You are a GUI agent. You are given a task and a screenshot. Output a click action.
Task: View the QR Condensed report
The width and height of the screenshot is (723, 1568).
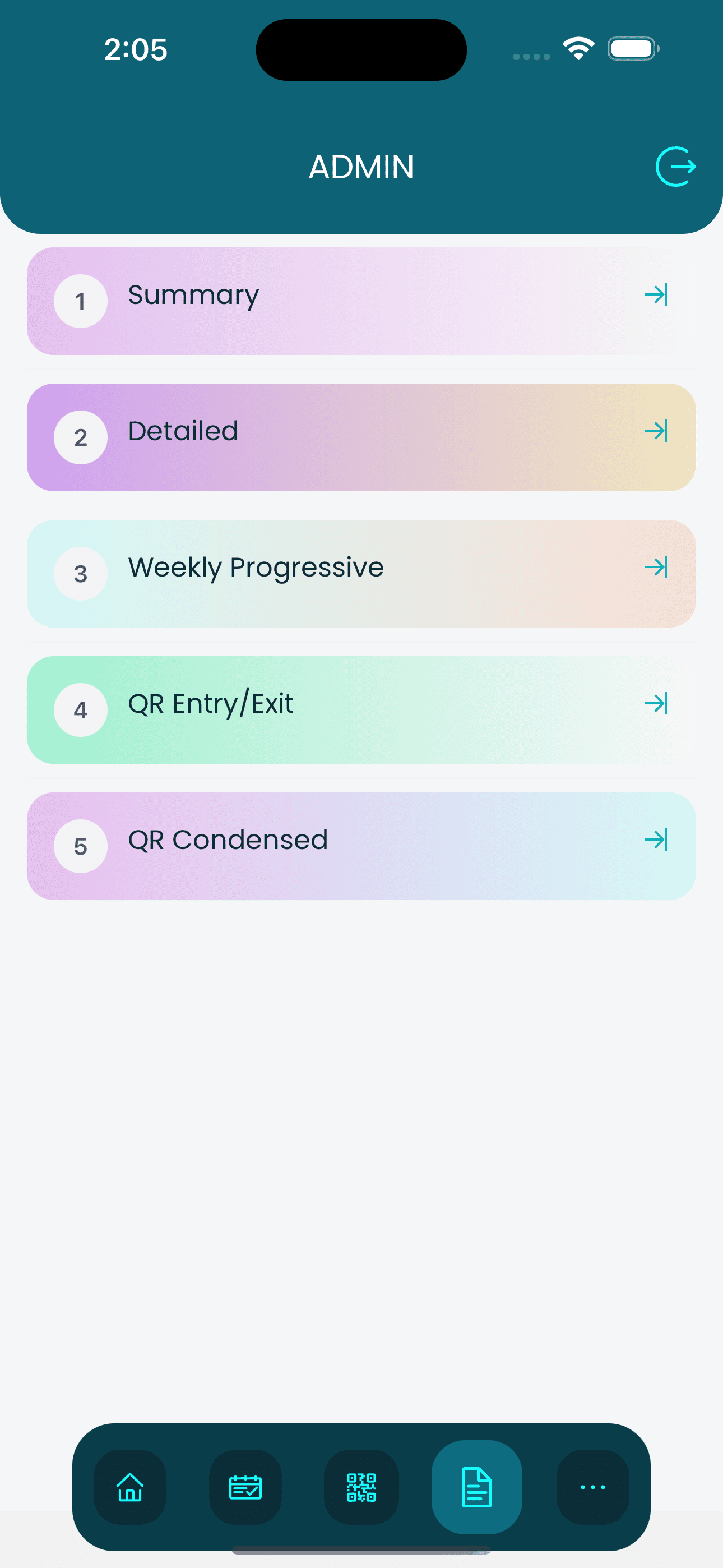[361, 846]
